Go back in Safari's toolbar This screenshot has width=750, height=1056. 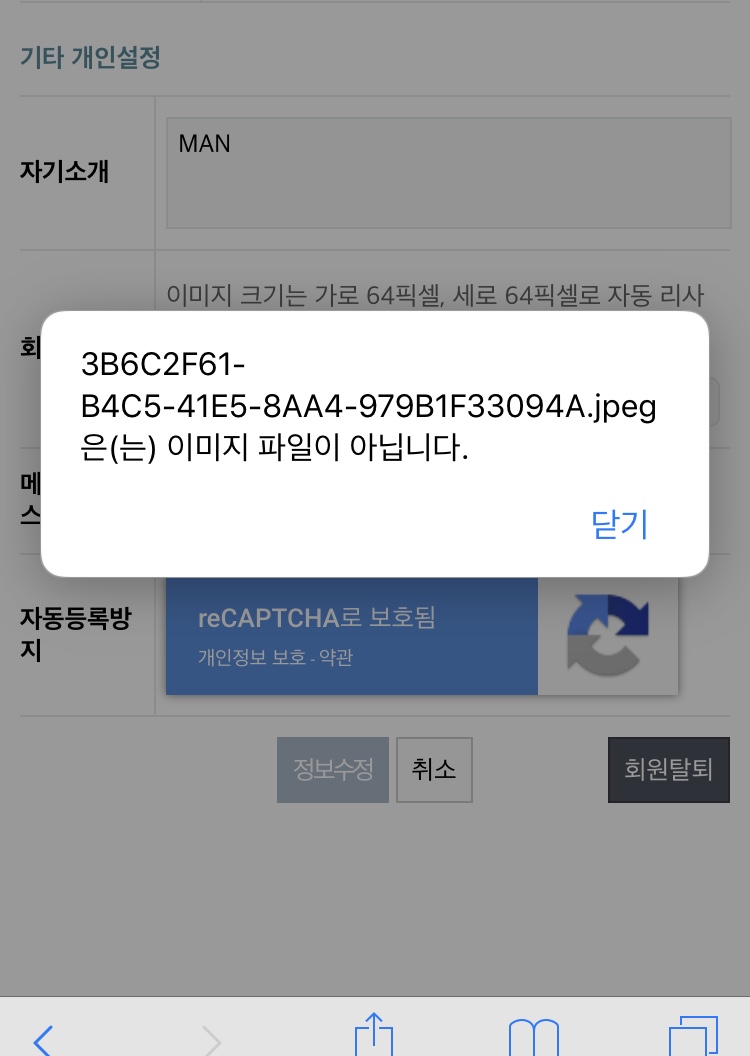point(42,1040)
